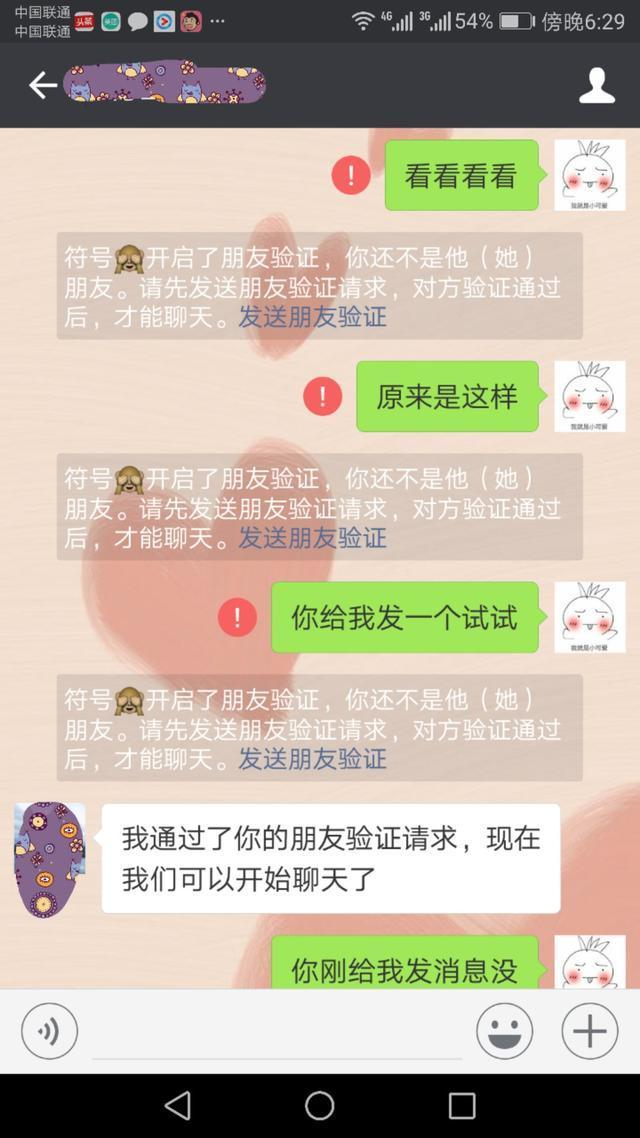This screenshot has height=1138, width=640.
Task: Tap 发送朋友验证 link below 原来是这样
Action: [313, 539]
